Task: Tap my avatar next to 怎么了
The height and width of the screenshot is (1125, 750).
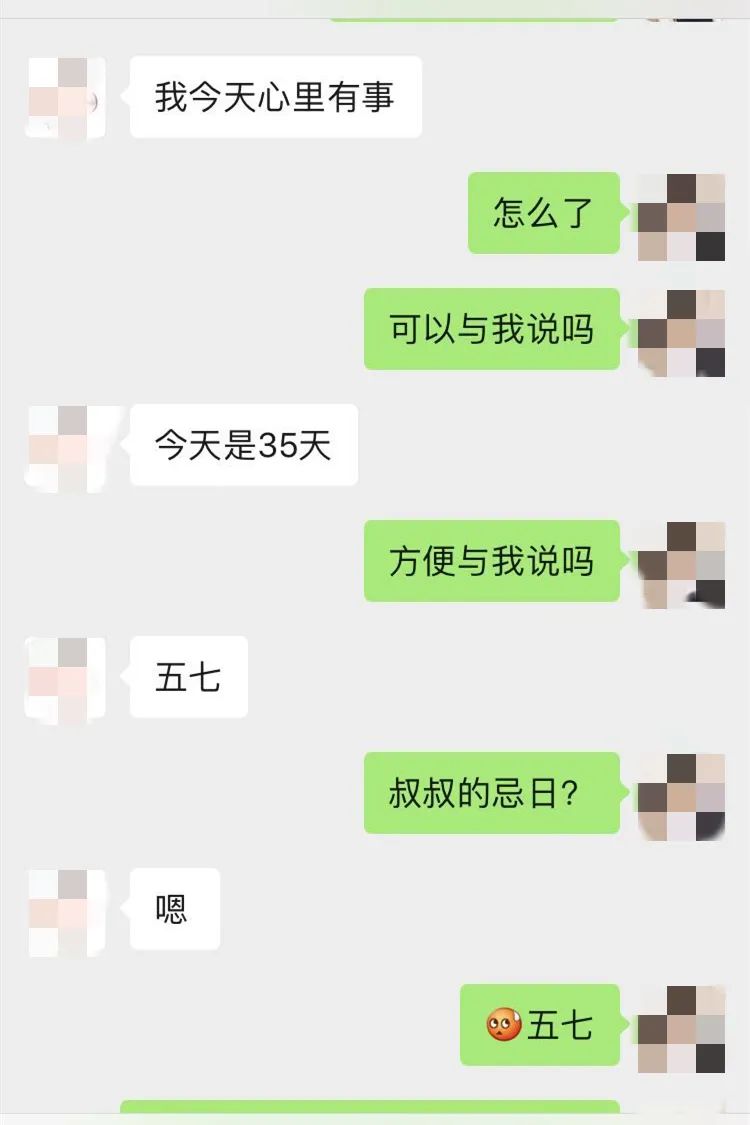Action: point(681,216)
